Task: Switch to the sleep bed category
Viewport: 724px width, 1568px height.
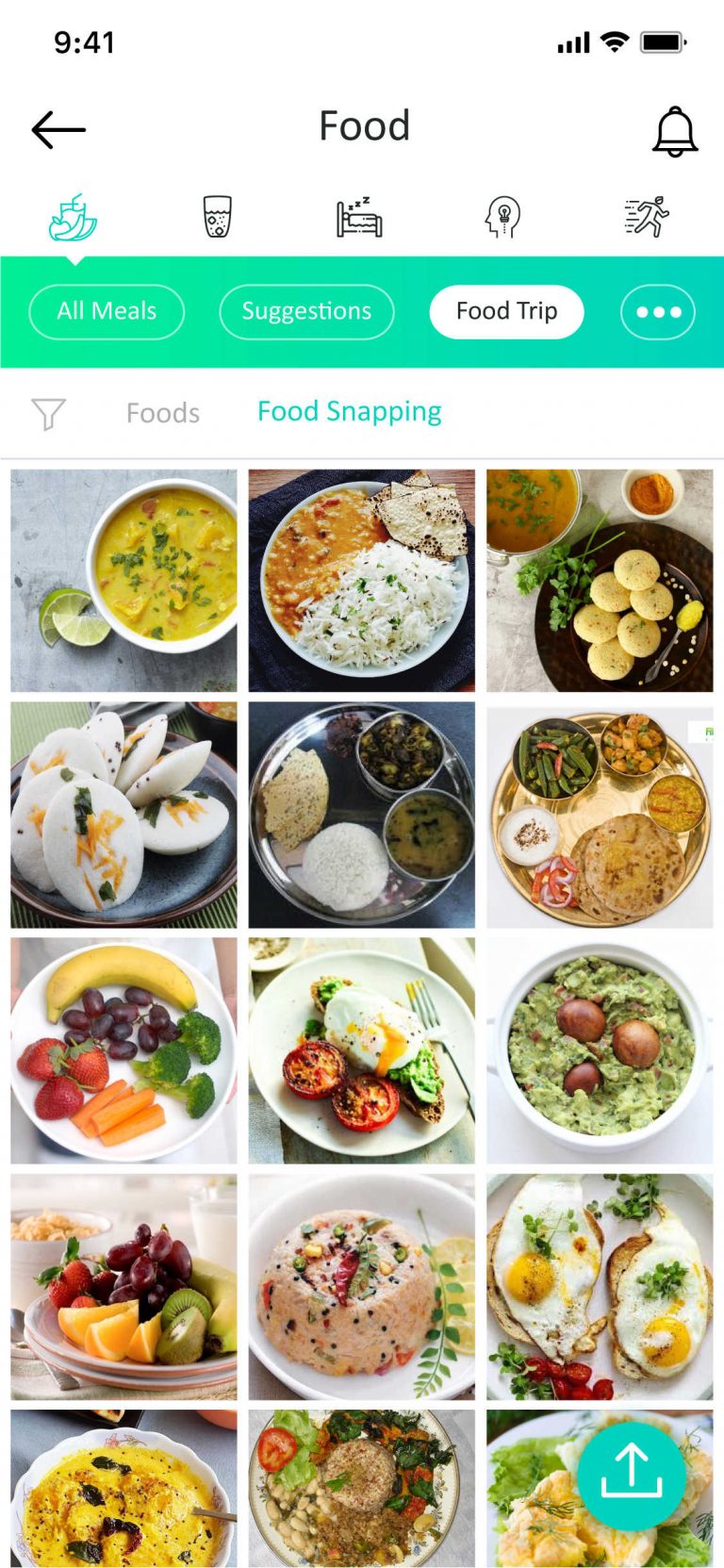Action: tap(359, 216)
